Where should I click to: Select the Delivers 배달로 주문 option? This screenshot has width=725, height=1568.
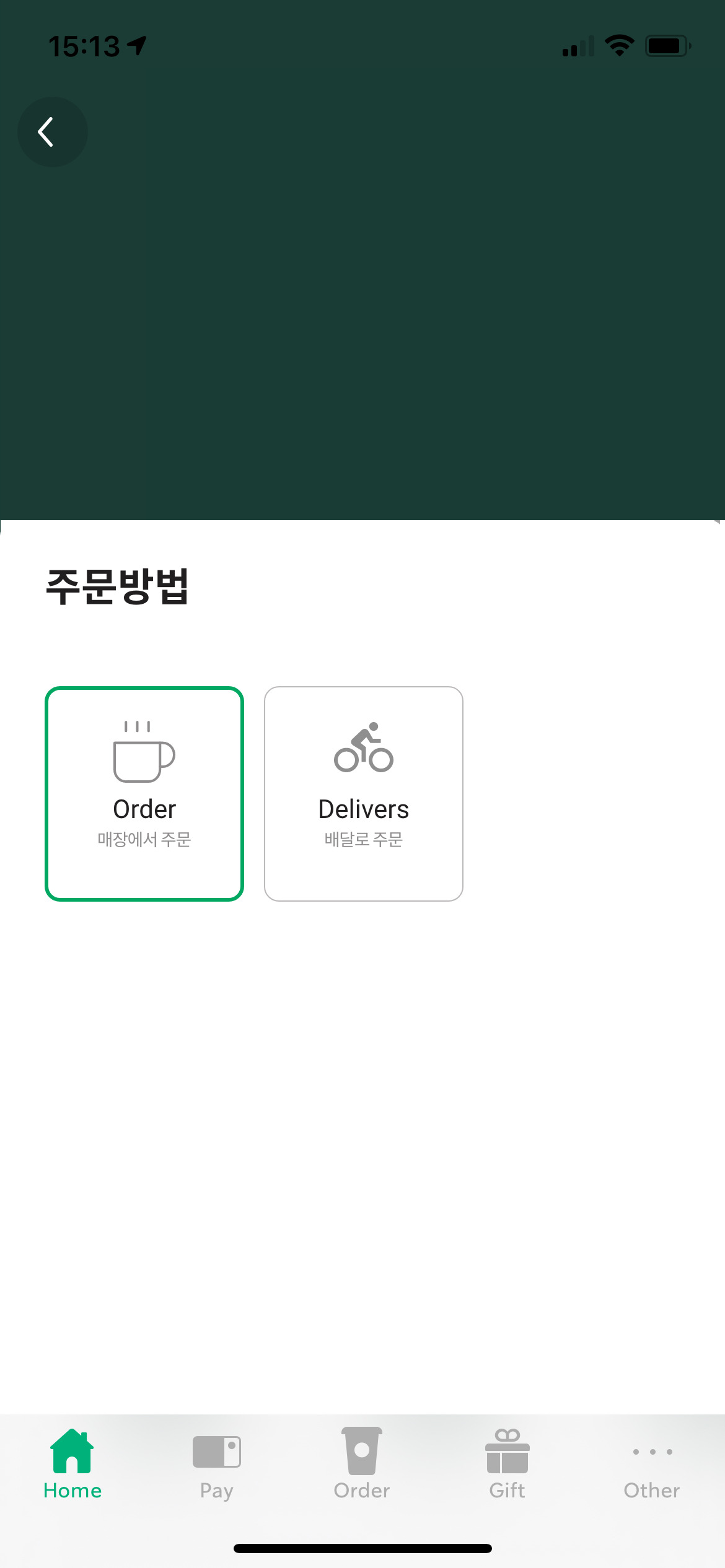[363, 793]
